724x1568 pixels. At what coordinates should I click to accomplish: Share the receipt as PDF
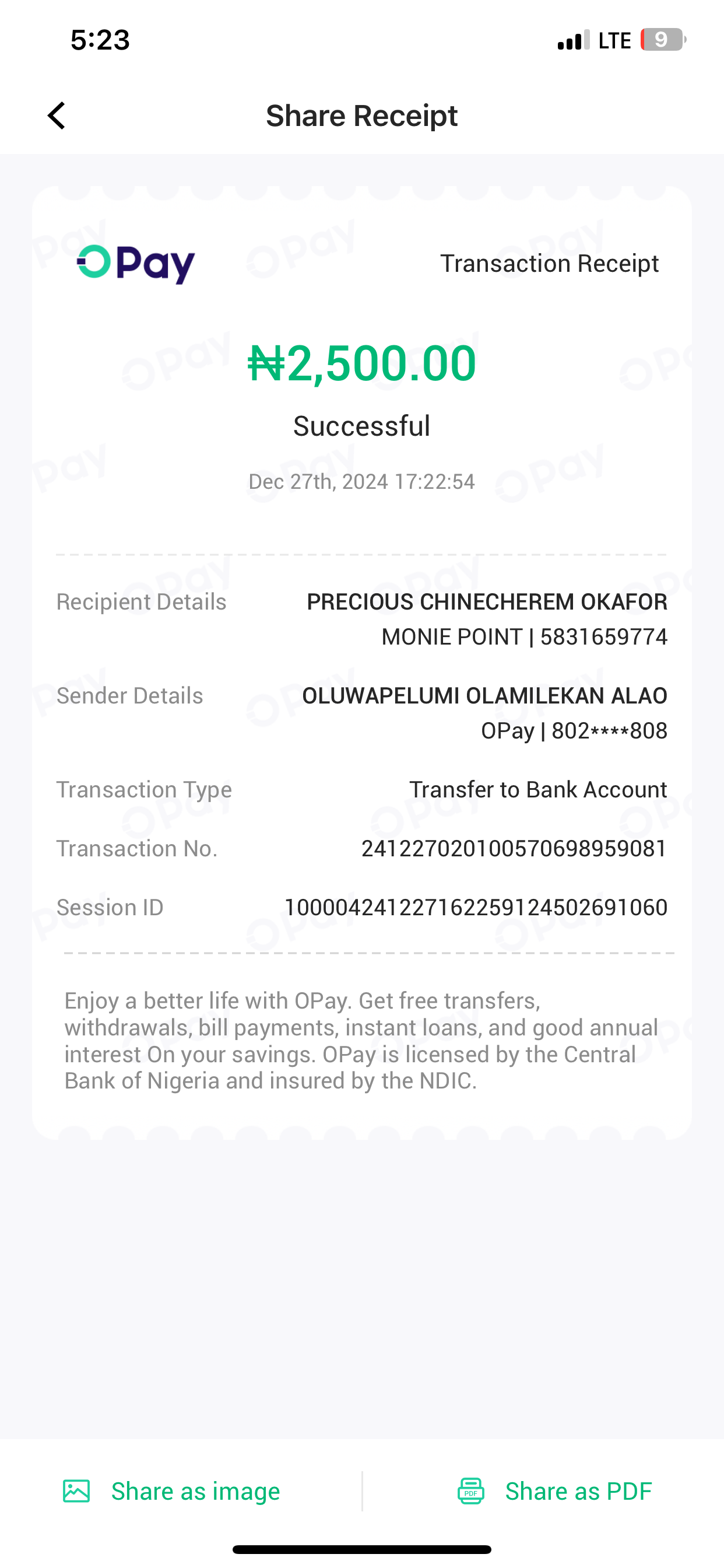coord(554,1490)
